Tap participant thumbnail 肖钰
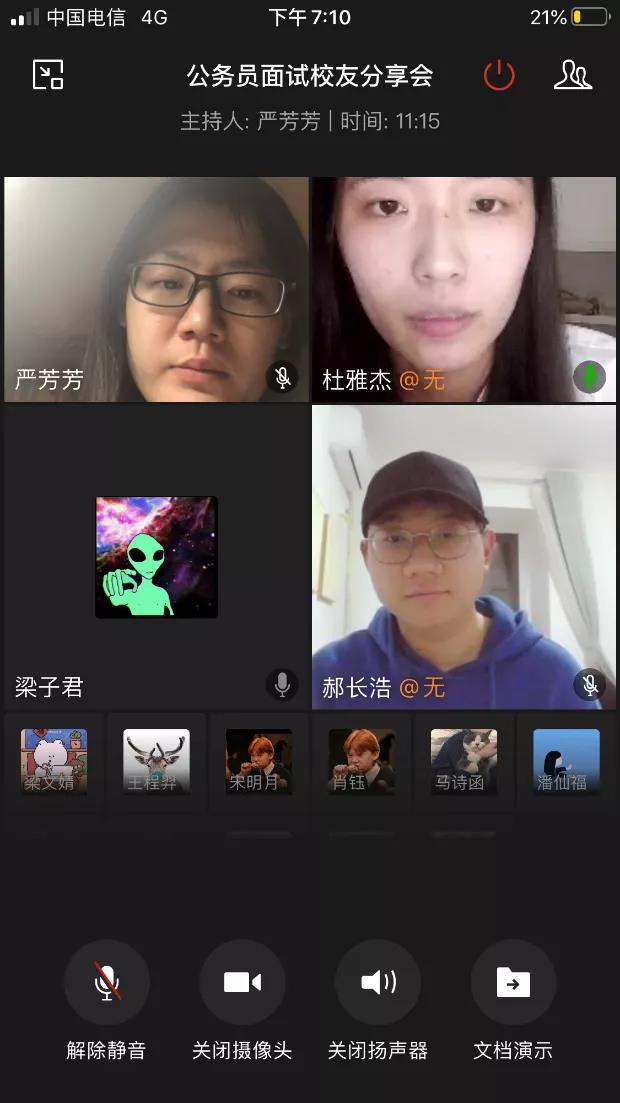Viewport: 620px width, 1103px height. tap(361, 762)
